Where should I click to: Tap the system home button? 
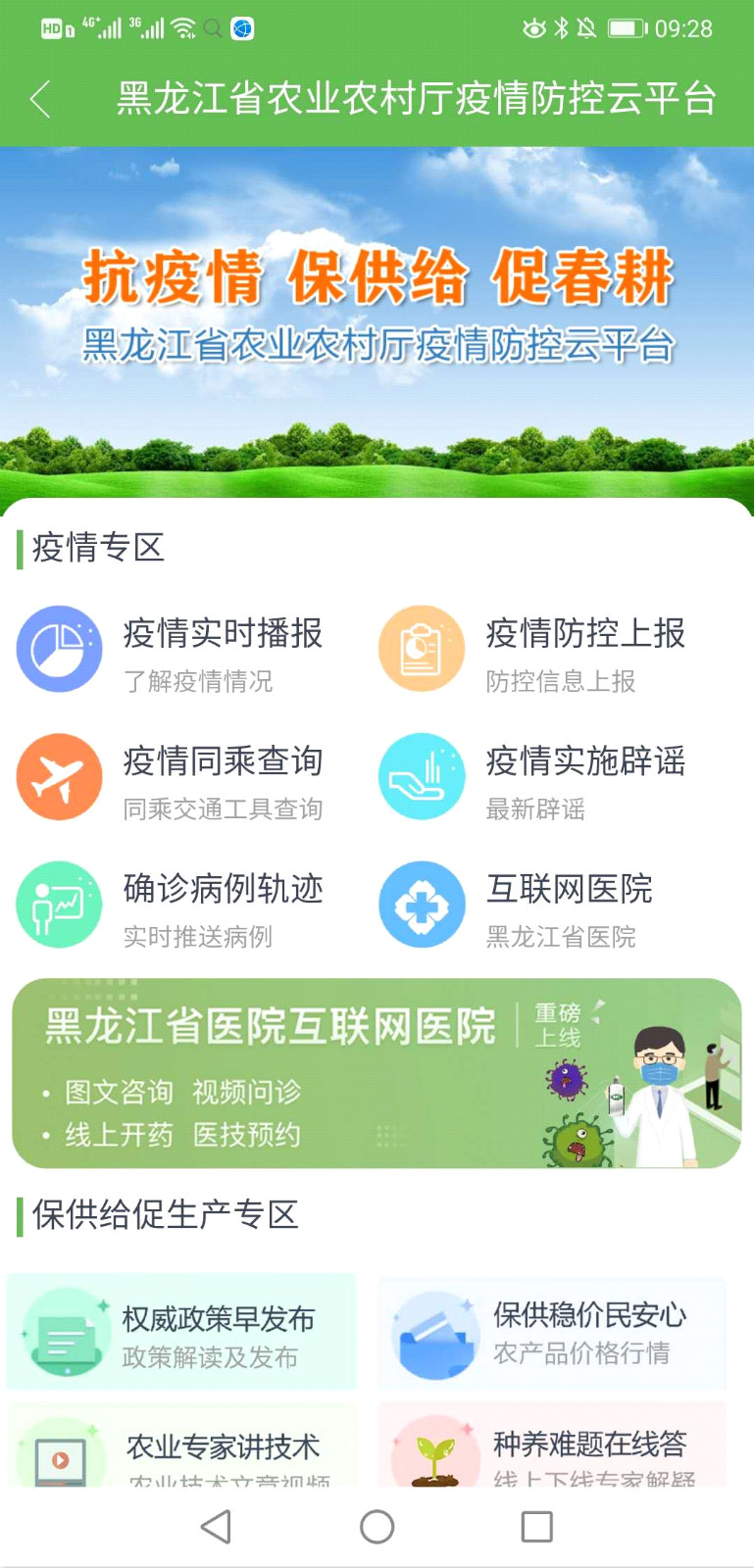coord(377,1527)
